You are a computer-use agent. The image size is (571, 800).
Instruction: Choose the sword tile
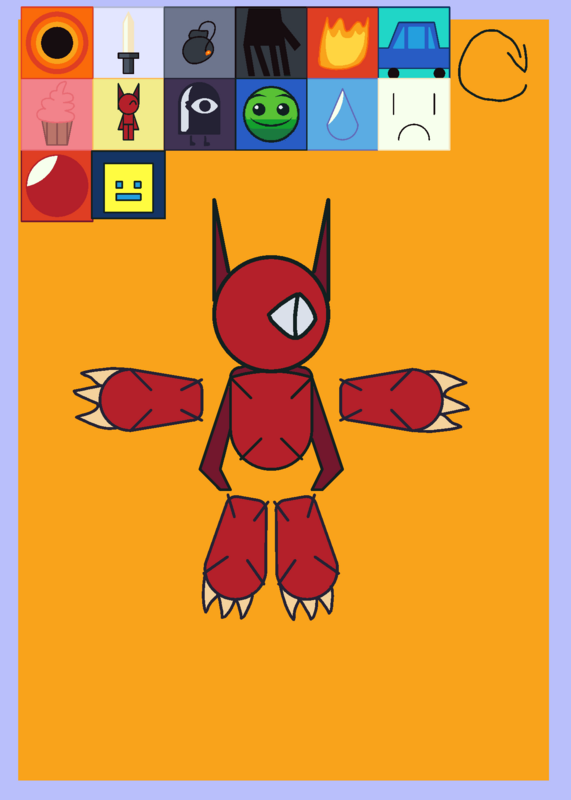pyautogui.click(x=129, y=43)
